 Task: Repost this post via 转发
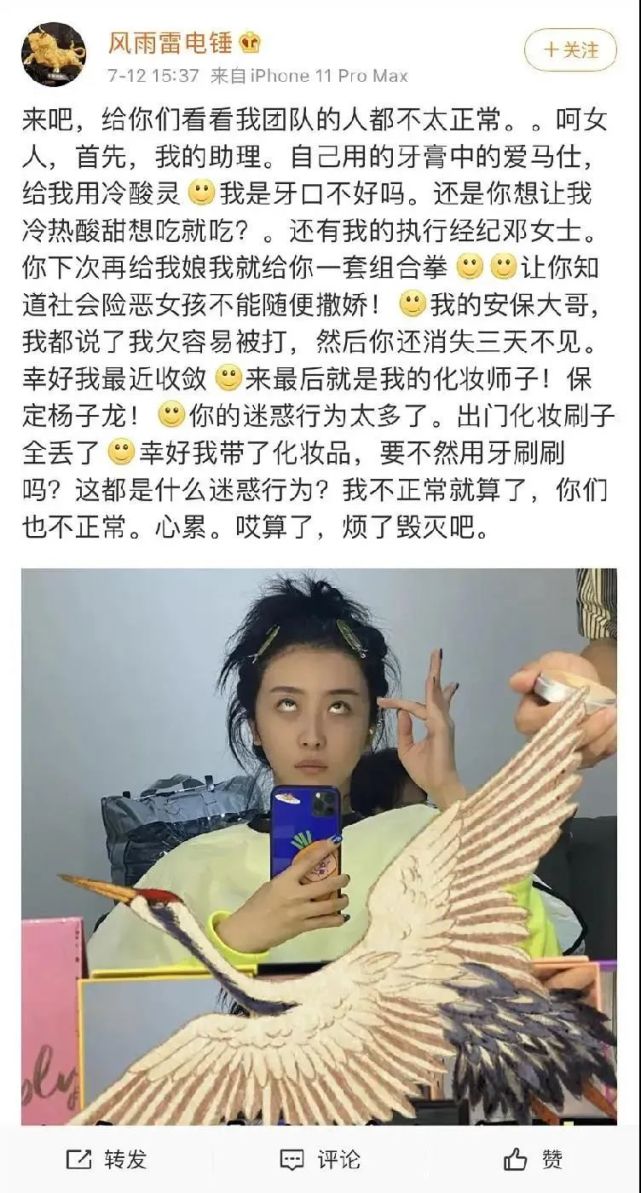[107, 1159]
